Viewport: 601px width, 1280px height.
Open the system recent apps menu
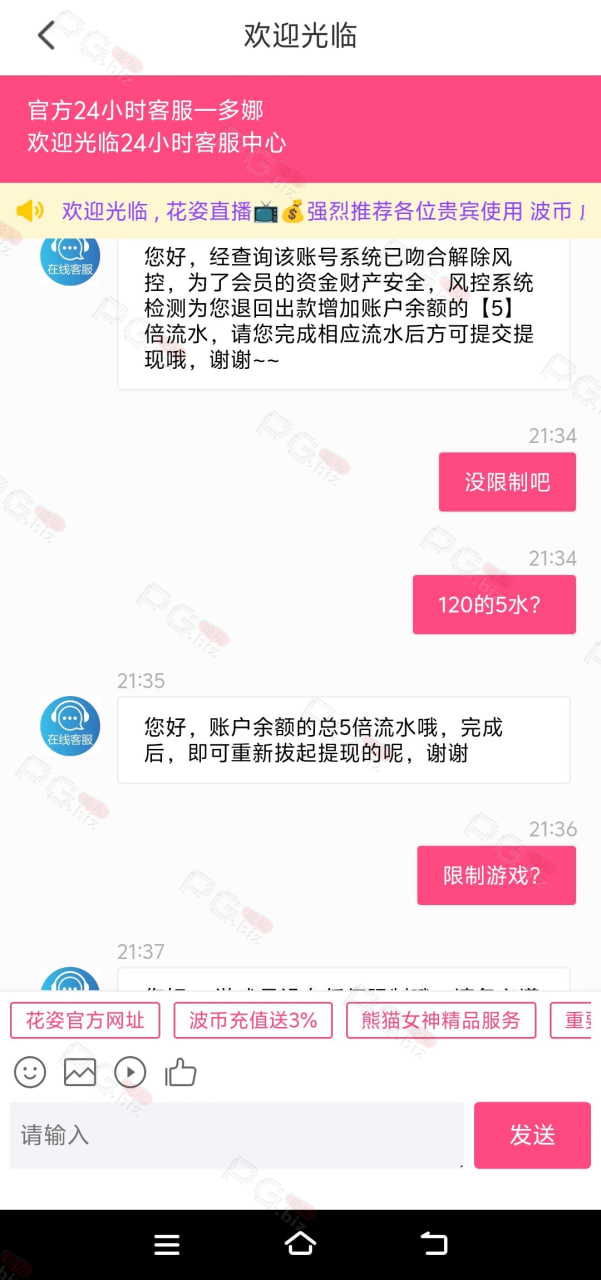pyautogui.click(x=167, y=1244)
